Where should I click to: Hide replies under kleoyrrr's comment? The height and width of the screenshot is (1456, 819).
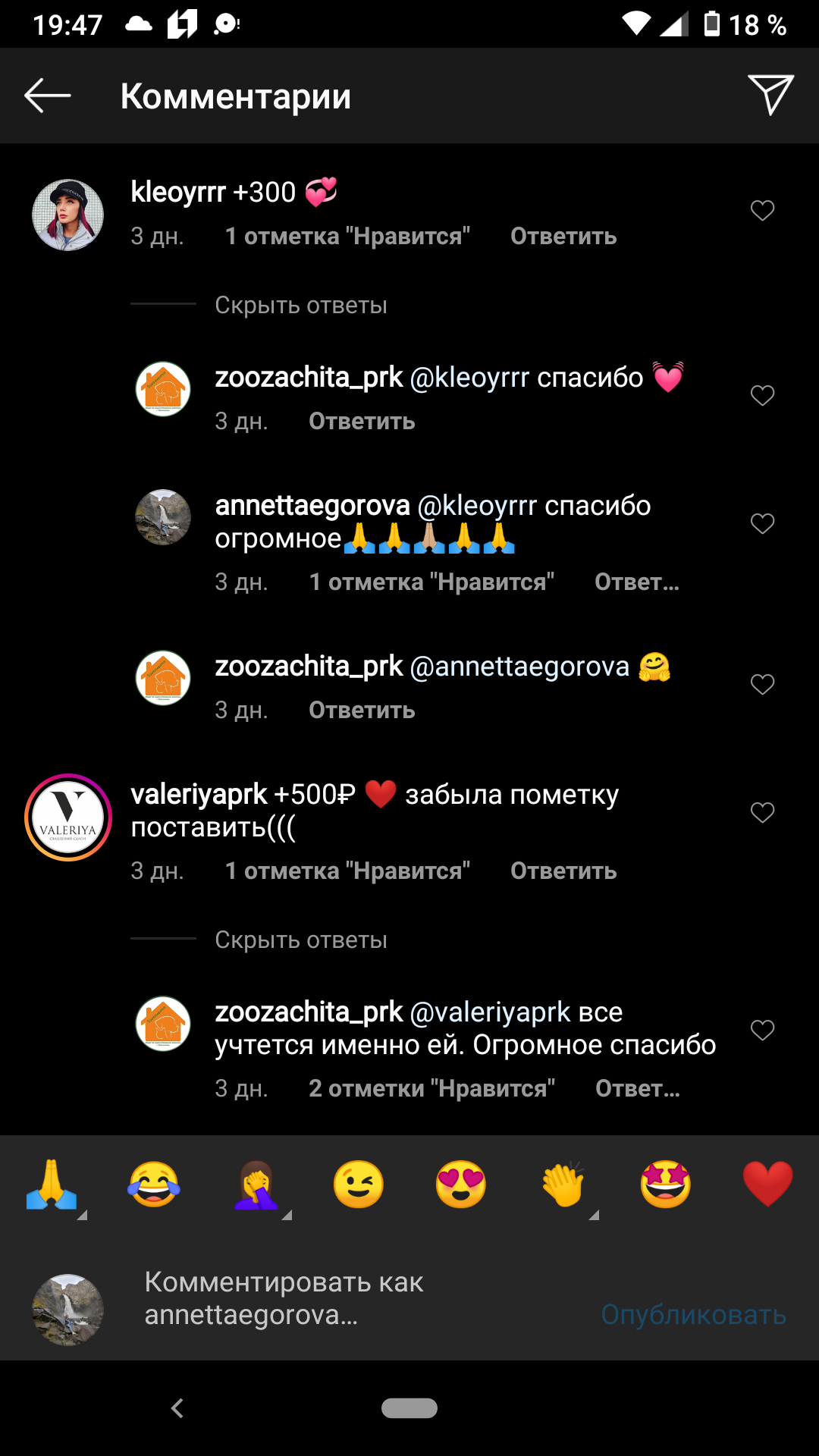301,305
